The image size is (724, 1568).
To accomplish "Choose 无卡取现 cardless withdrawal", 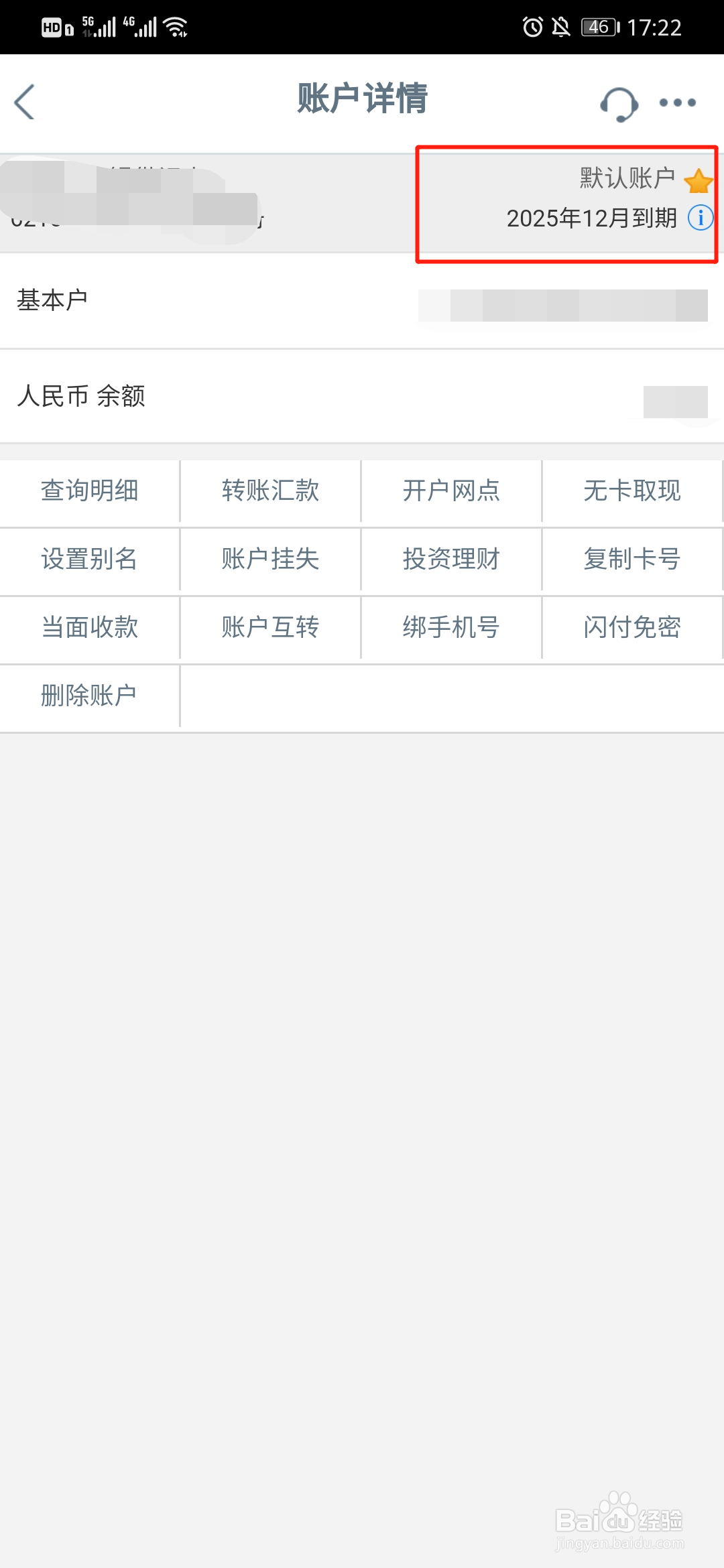I will (x=631, y=491).
